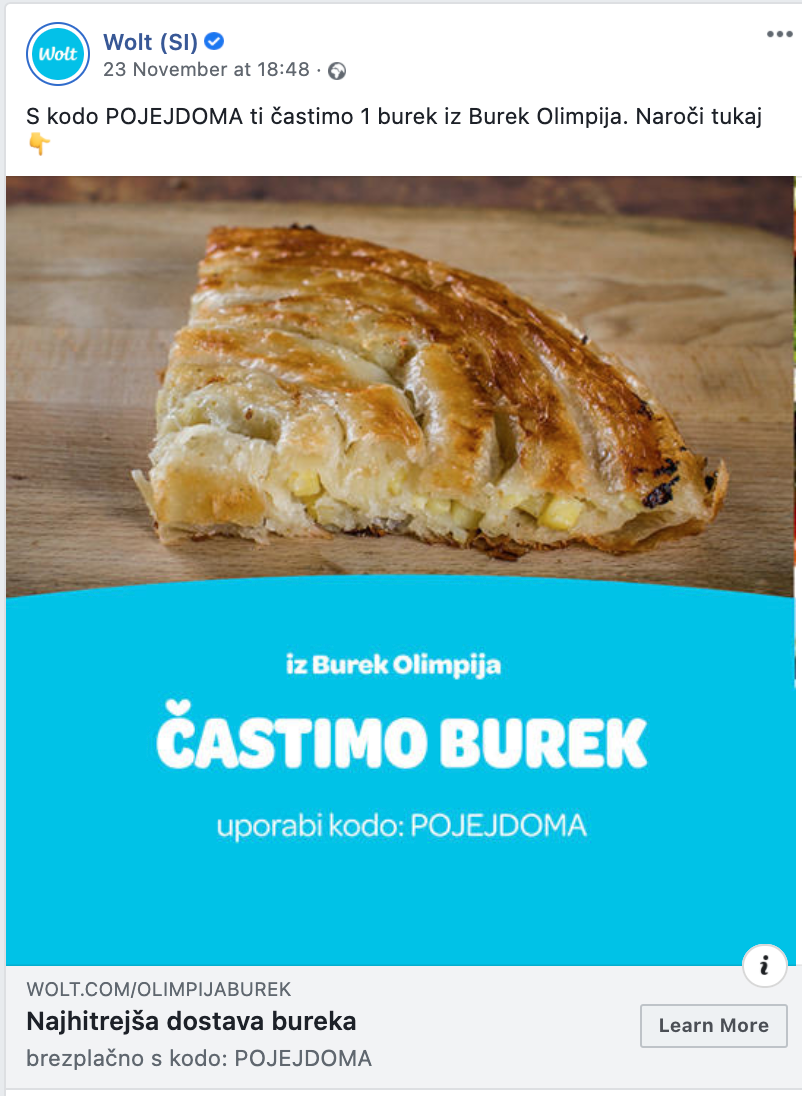
Task: Open the Častimo Burek ad image
Action: click(x=401, y=570)
